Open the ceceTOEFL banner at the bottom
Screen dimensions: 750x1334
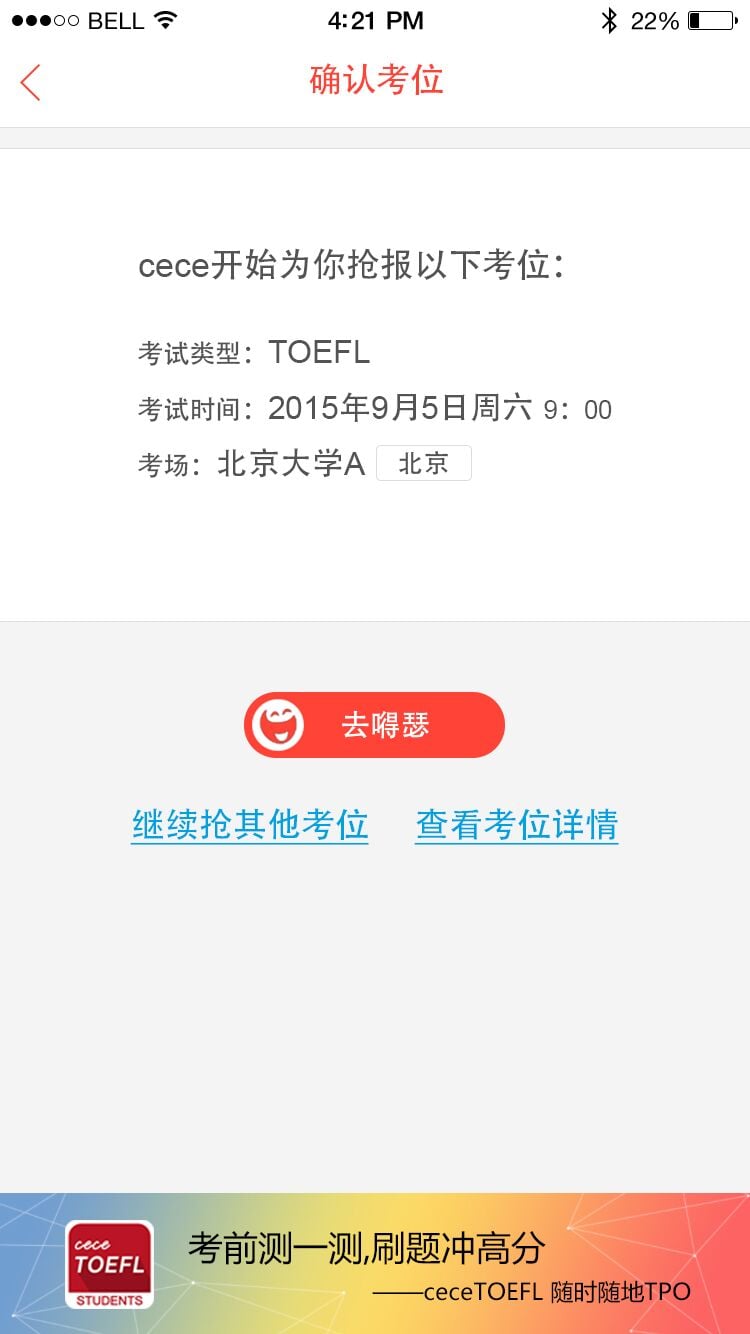coord(375,1263)
